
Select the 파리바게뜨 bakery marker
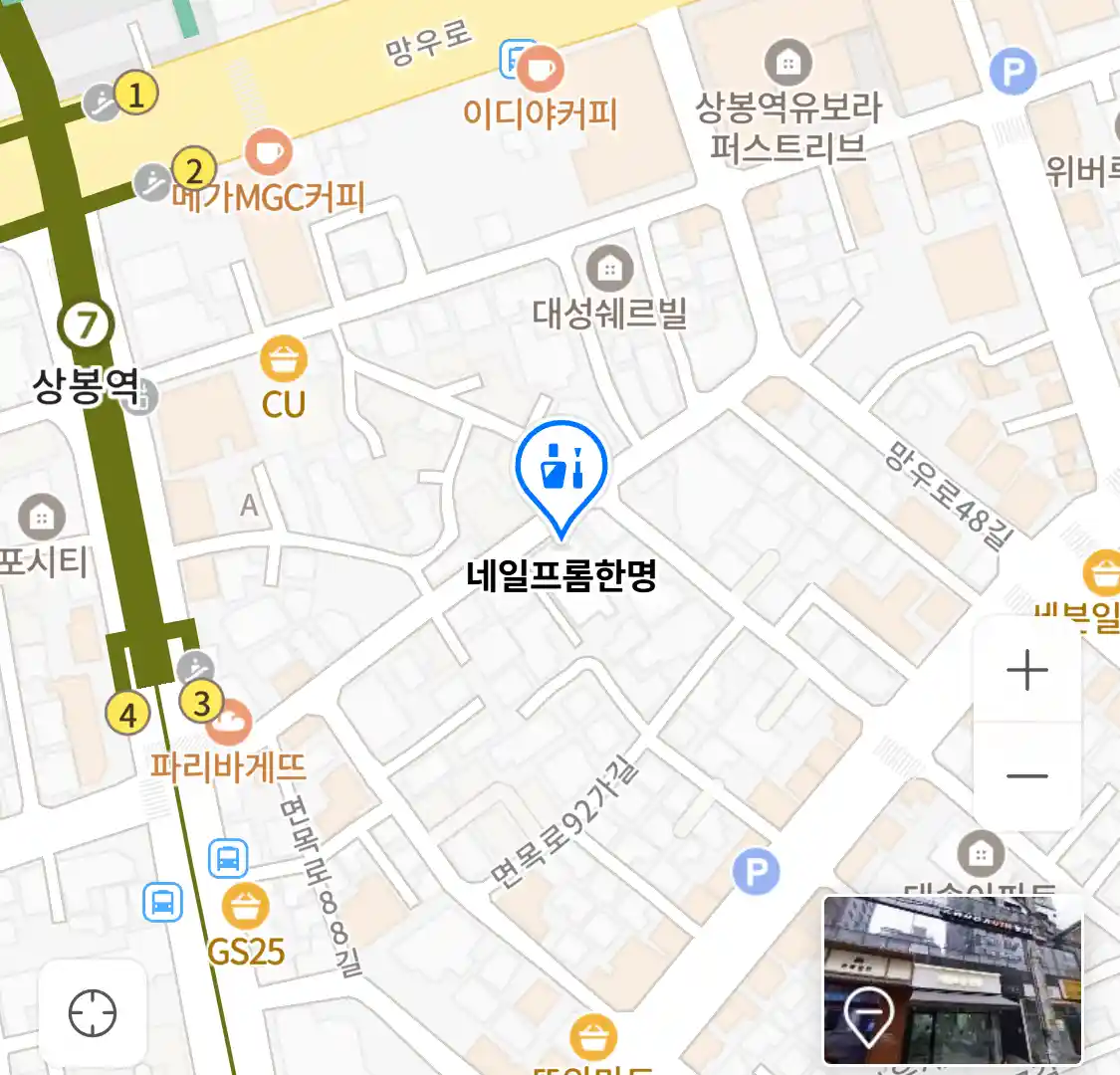(x=229, y=723)
